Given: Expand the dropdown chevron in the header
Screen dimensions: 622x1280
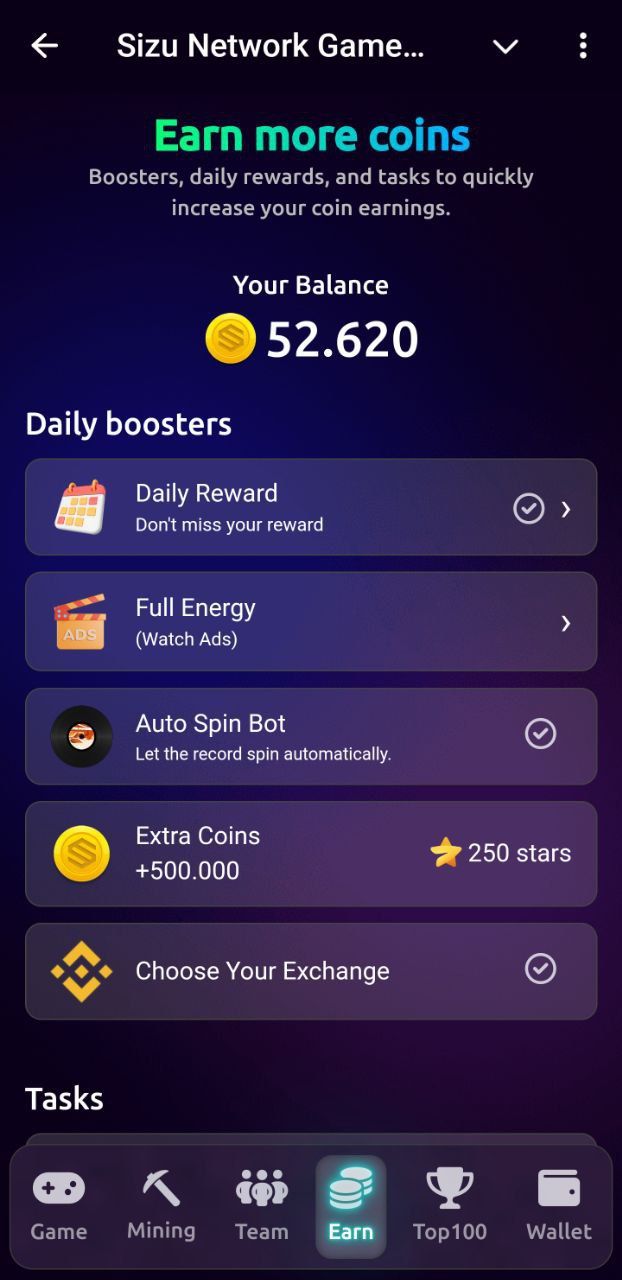Looking at the screenshot, I should pos(506,46).
